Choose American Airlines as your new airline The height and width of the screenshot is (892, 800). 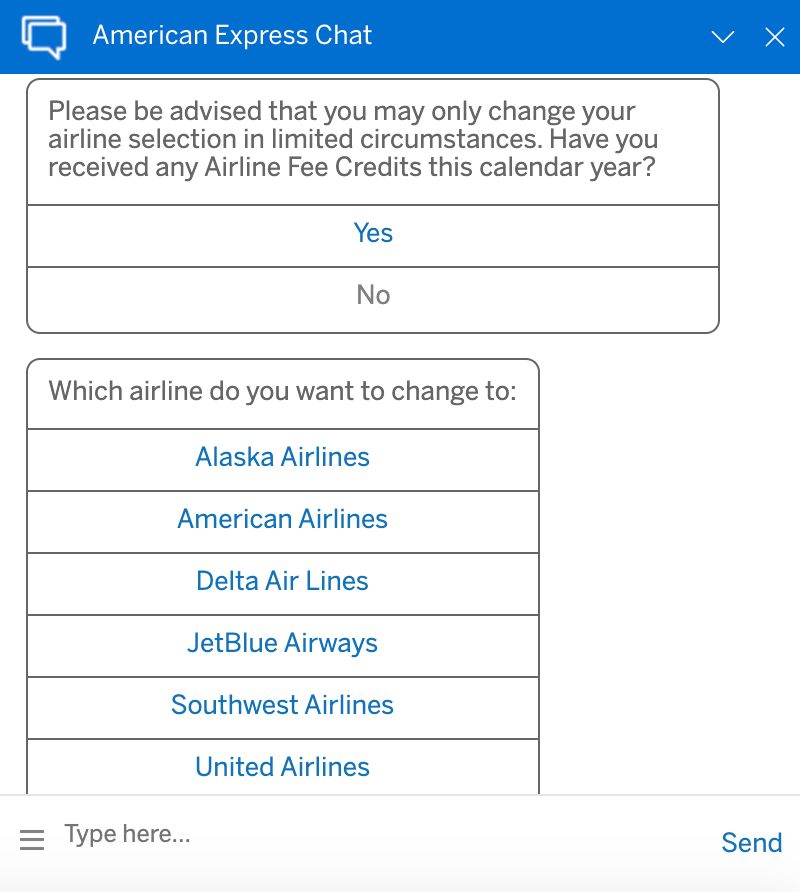coord(282,519)
